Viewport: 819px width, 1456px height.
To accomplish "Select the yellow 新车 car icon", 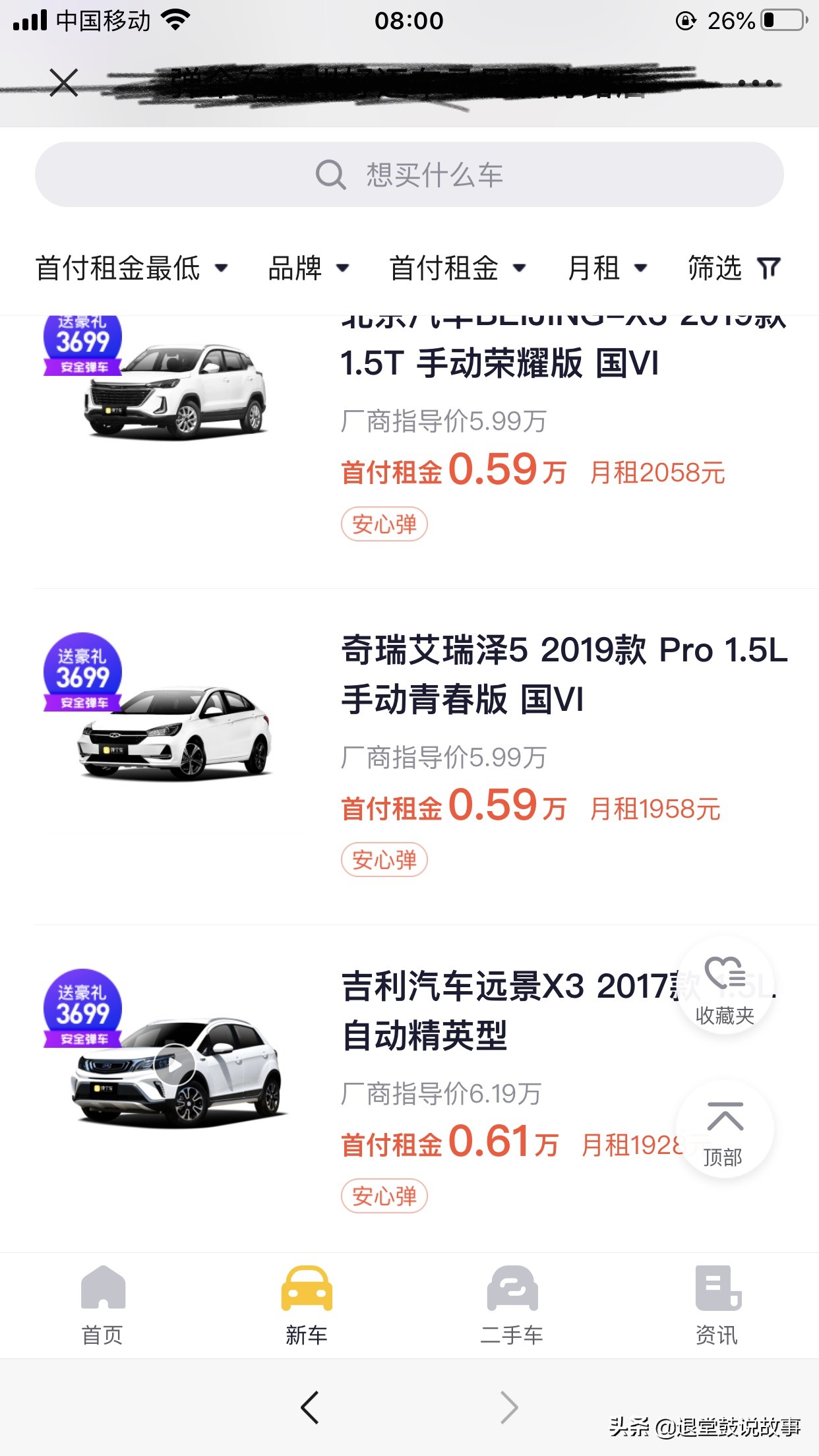I will pyautogui.click(x=306, y=1289).
